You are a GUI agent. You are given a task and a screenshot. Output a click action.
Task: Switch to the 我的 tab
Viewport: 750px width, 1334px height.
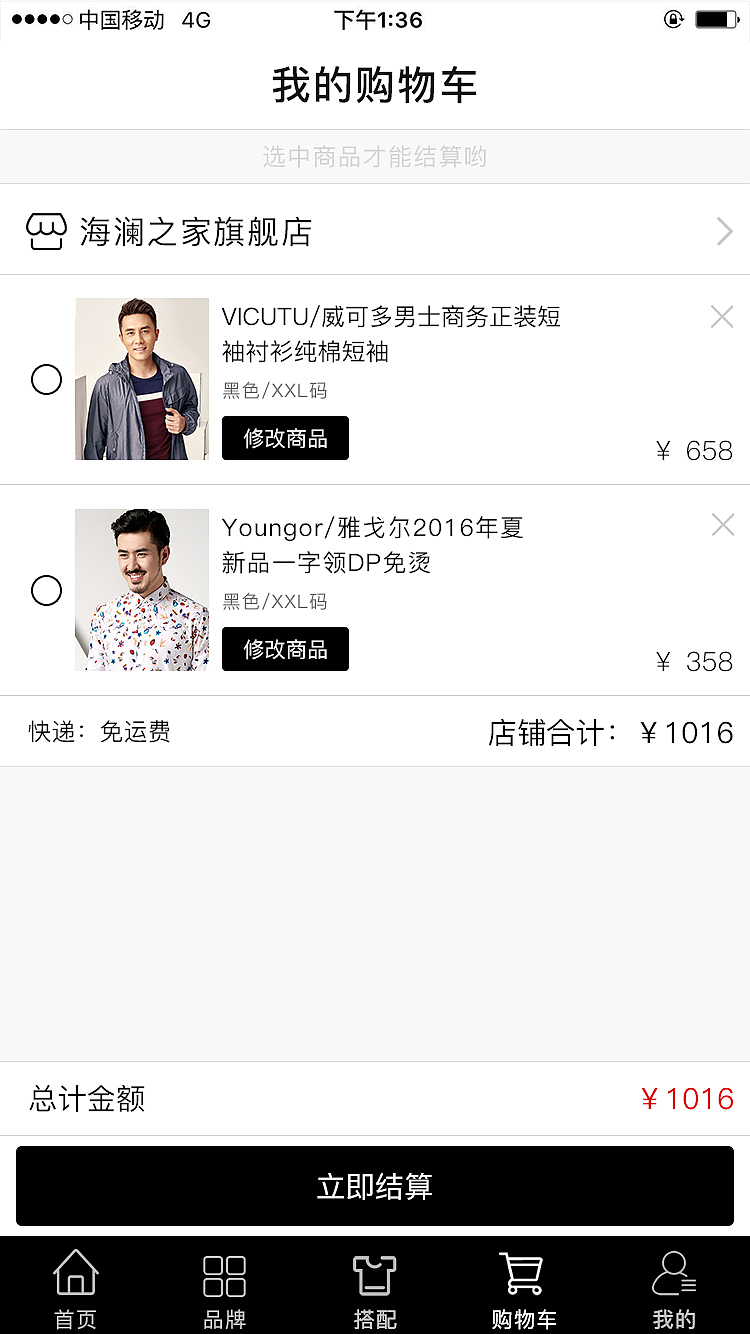[x=673, y=1288]
